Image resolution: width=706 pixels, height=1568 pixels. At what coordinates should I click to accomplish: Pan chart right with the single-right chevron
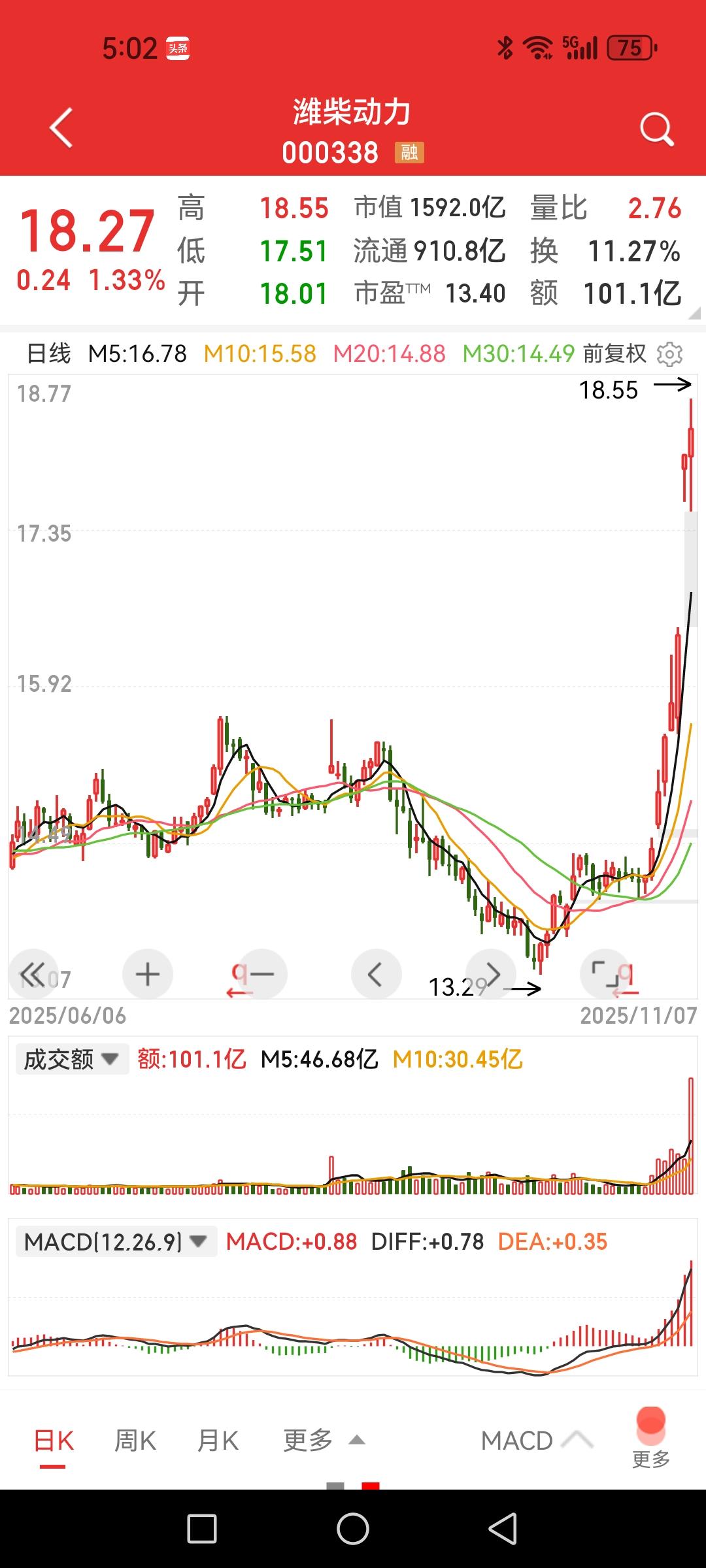click(490, 973)
